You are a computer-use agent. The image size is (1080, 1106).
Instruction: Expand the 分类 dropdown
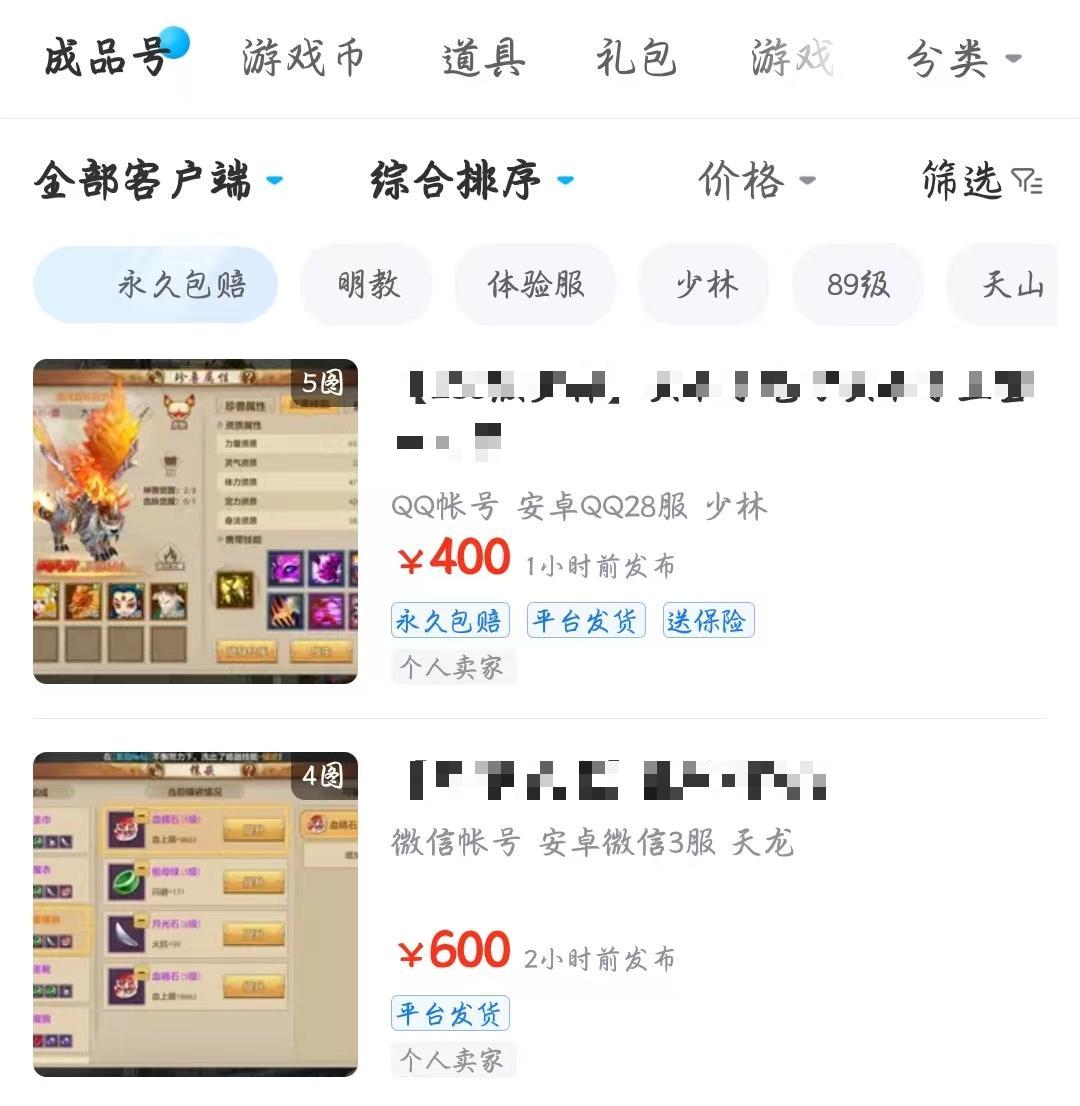[x=963, y=58]
